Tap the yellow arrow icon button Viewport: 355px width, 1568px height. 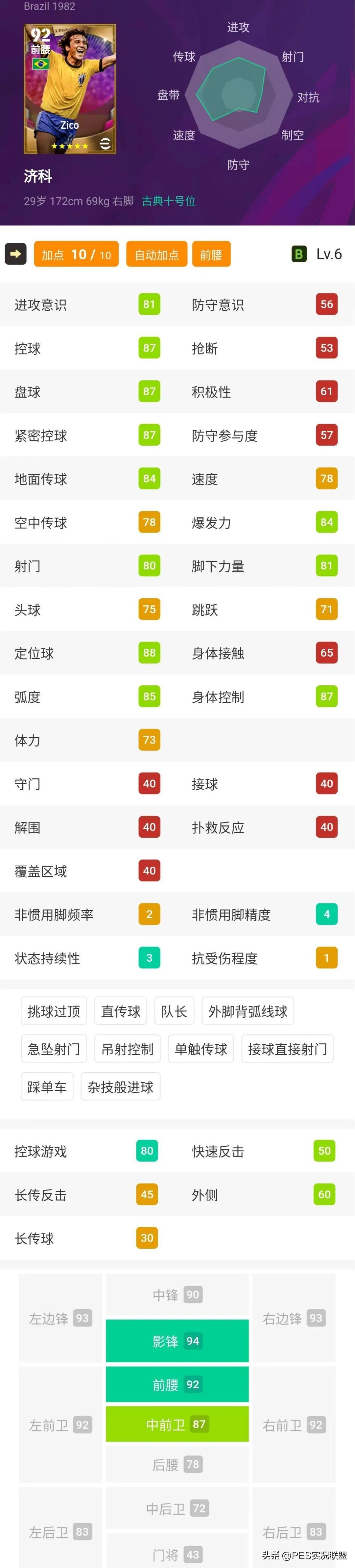pyautogui.click(x=16, y=254)
